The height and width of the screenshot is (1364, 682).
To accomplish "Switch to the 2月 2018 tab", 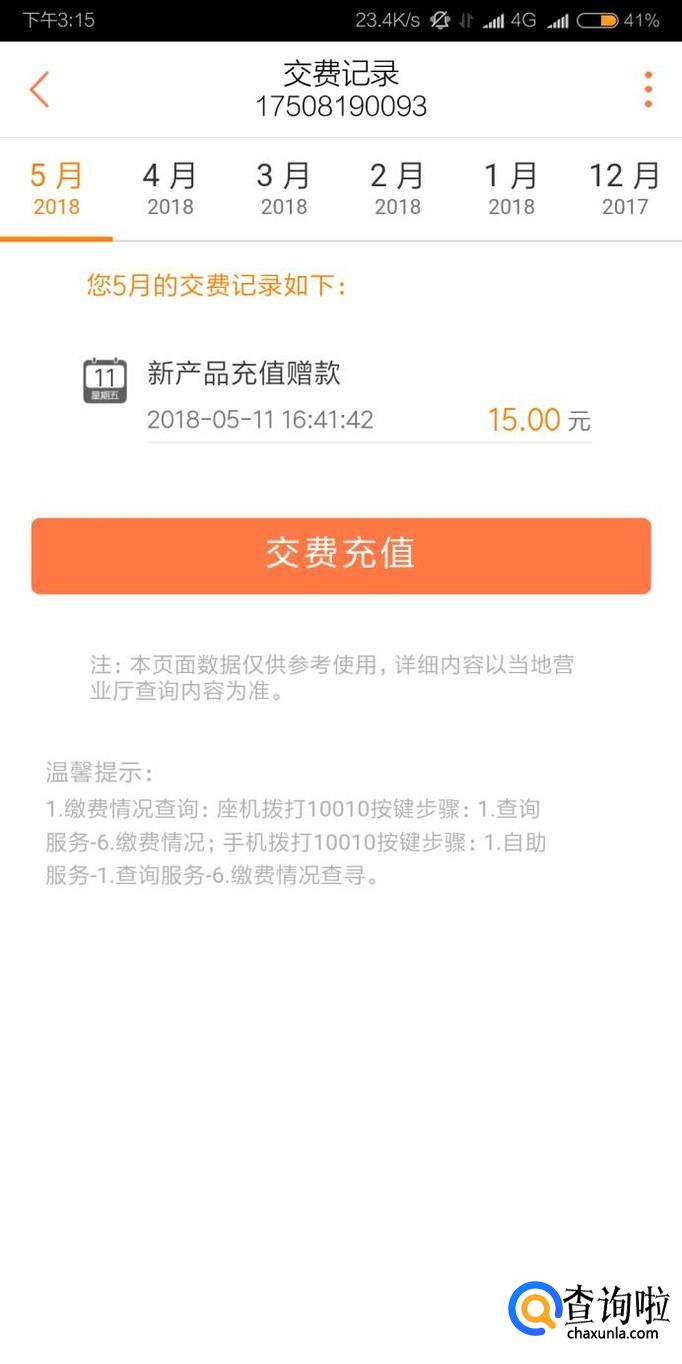I will pos(398,189).
